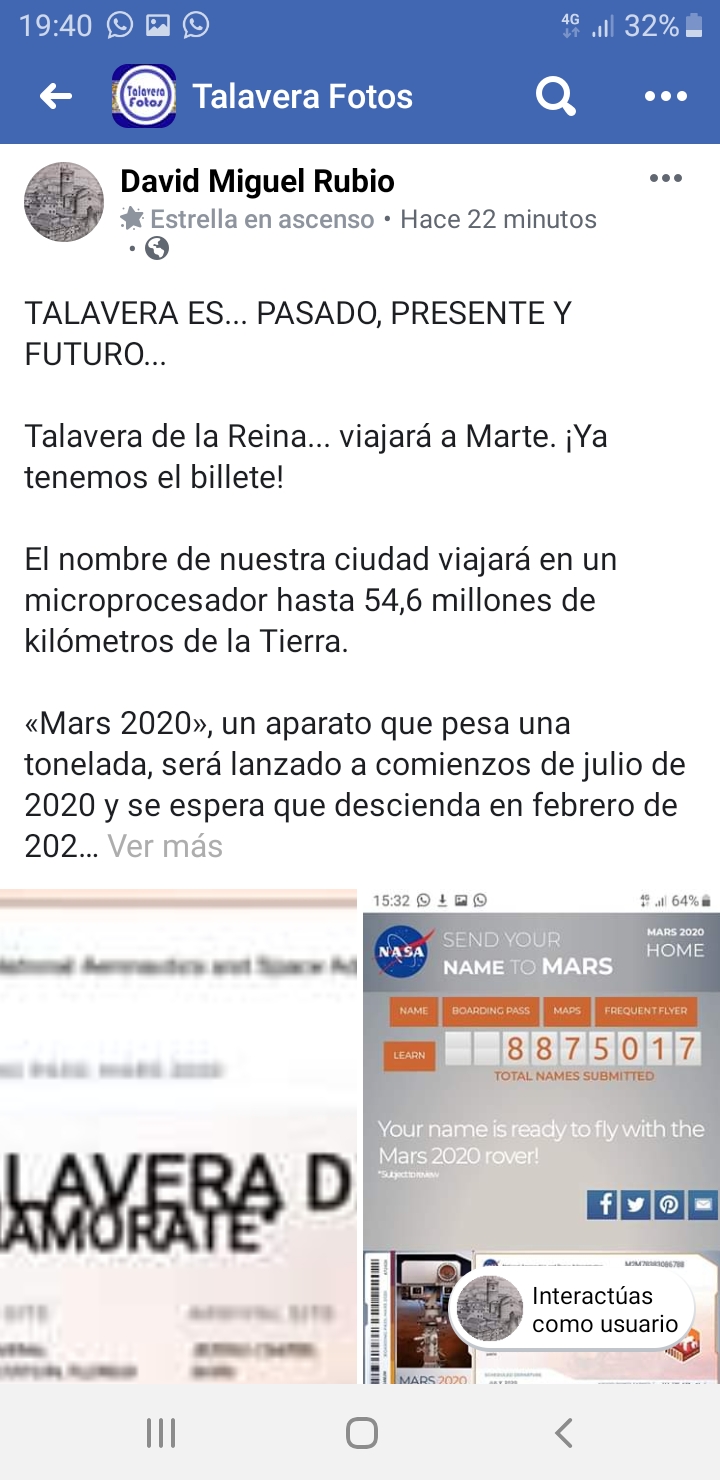The height and width of the screenshot is (1480, 720).
Task: Search within the Talavera Fotos group
Action: (555, 96)
